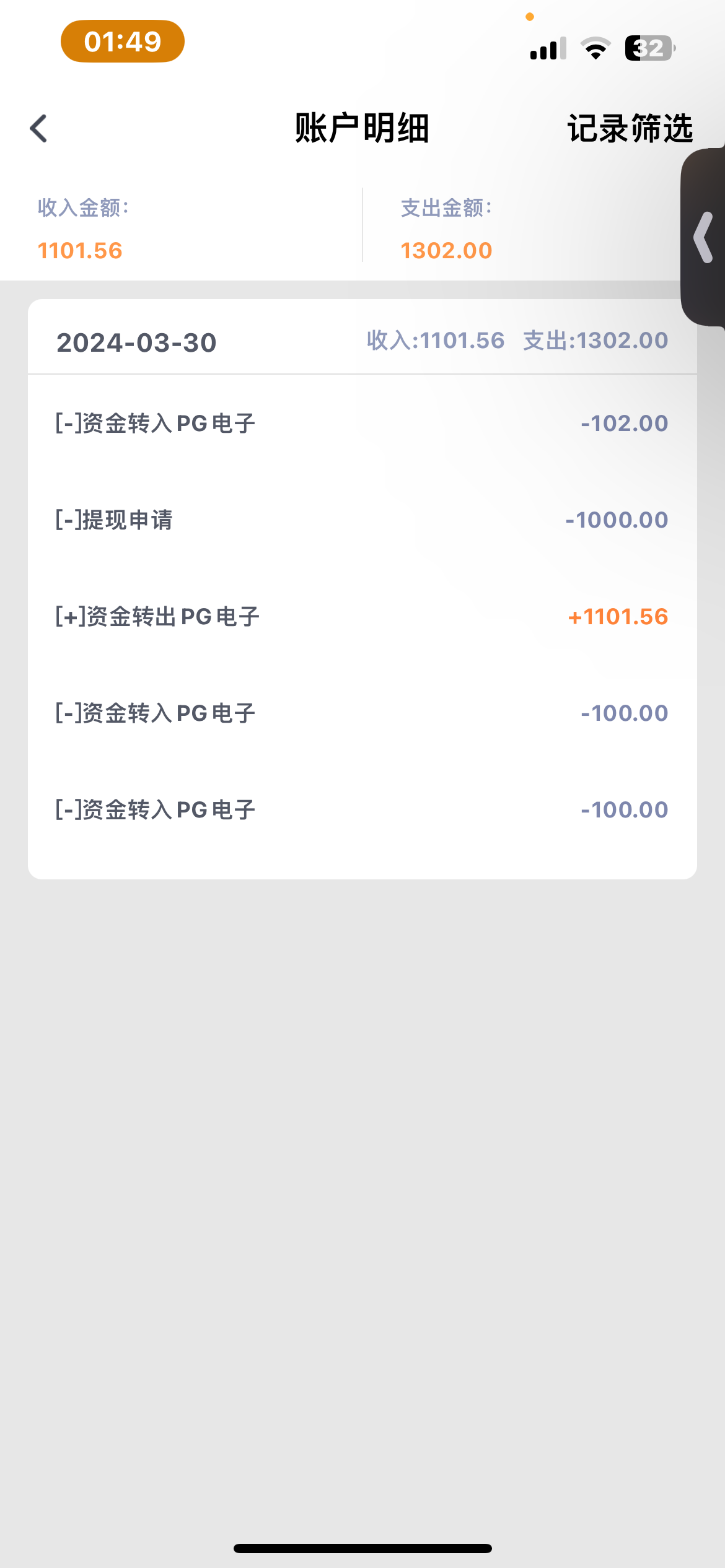Go back from the account details page
The image size is (725, 1568).
point(38,129)
